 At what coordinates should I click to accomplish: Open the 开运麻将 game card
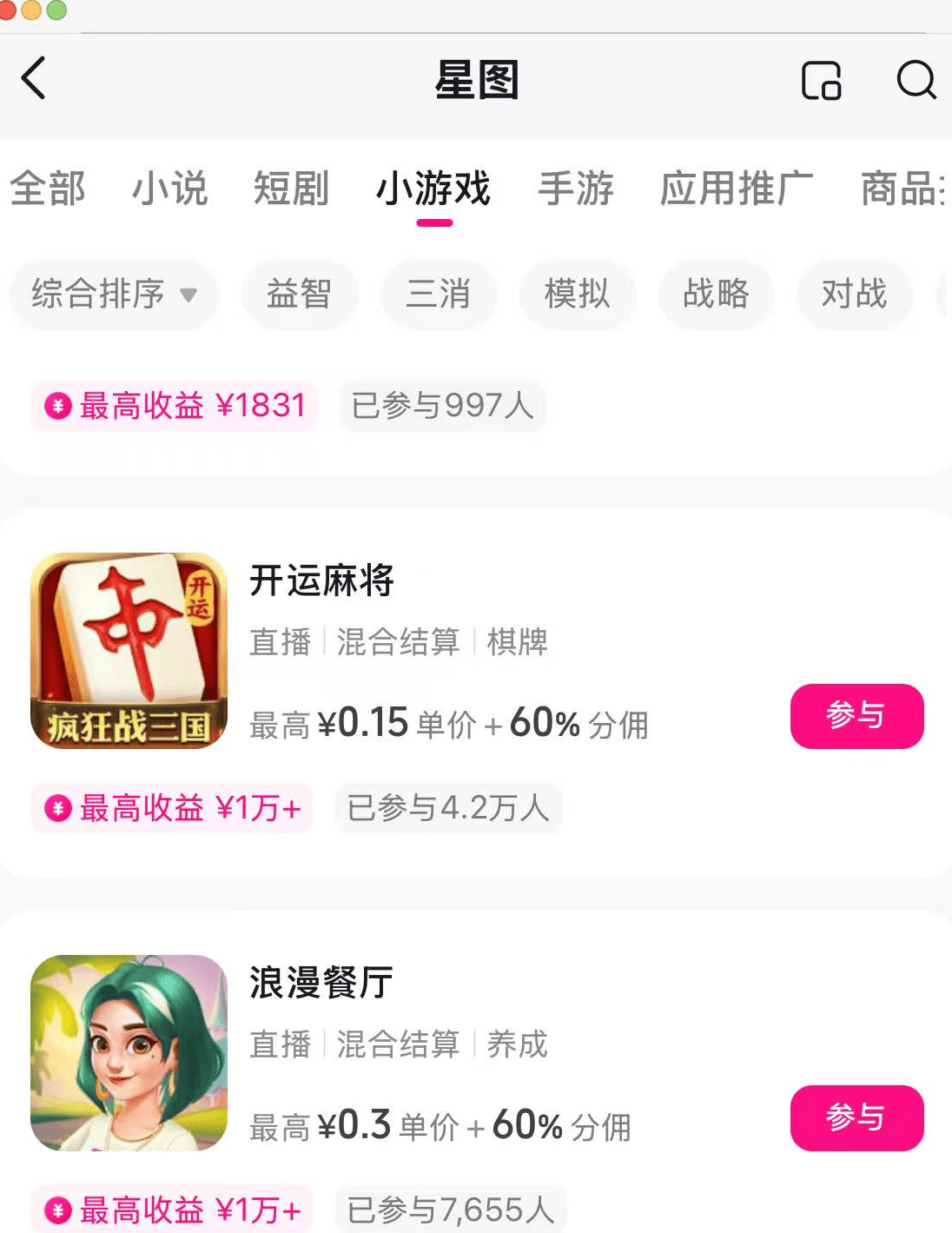321,580
